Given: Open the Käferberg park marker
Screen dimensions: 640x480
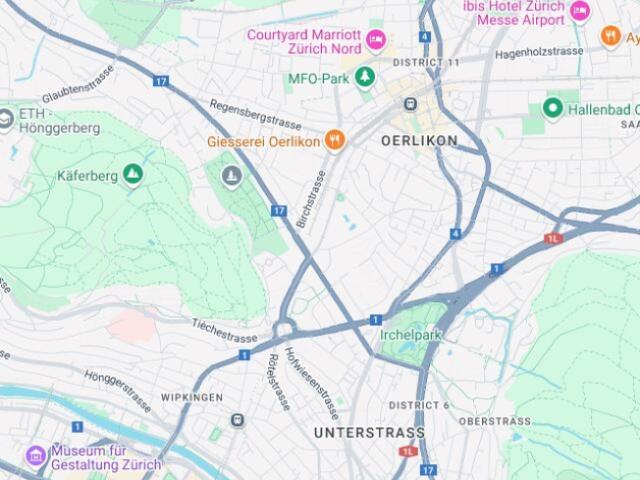Looking at the screenshot, I should coord(133,175).
